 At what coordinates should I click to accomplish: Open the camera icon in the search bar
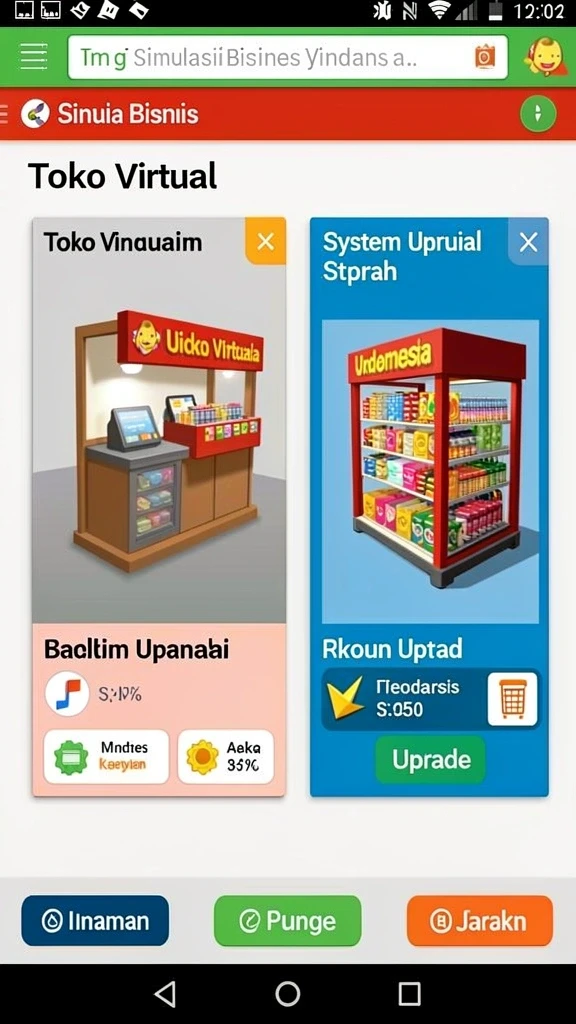click(484, 57)
